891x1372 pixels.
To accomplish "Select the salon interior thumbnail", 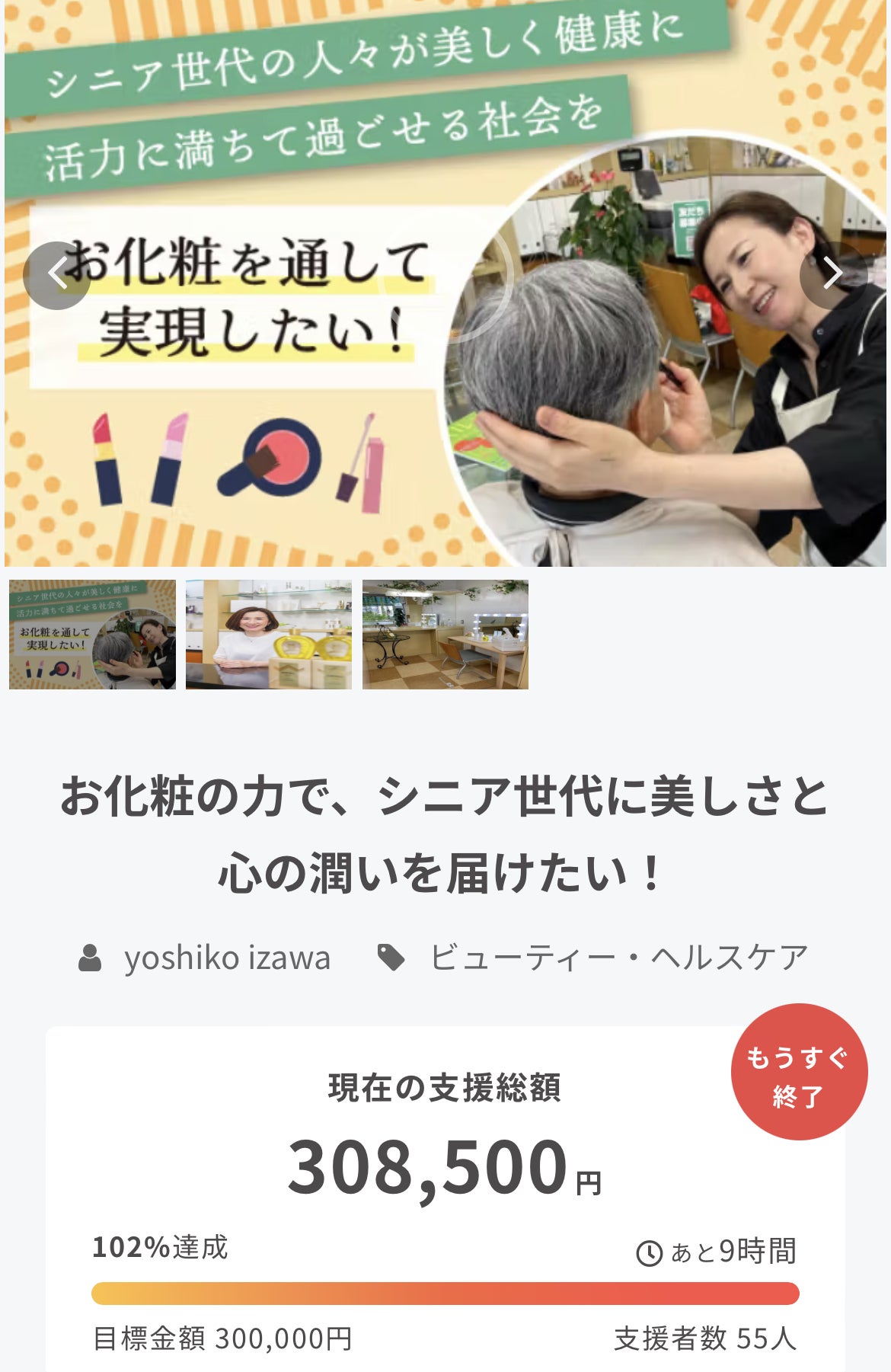I will (445, 635).
